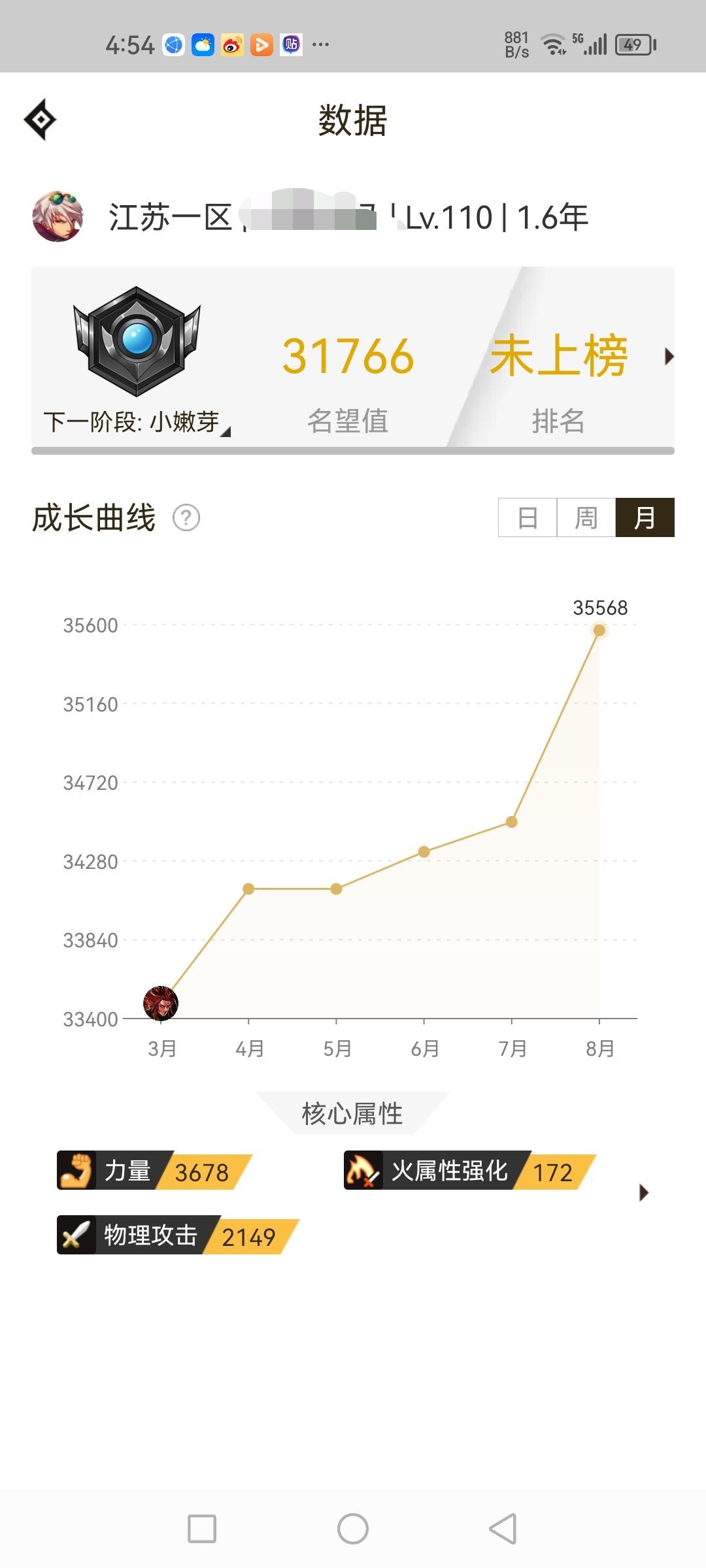Open the 排名 ranking arrow

(669, 357)
